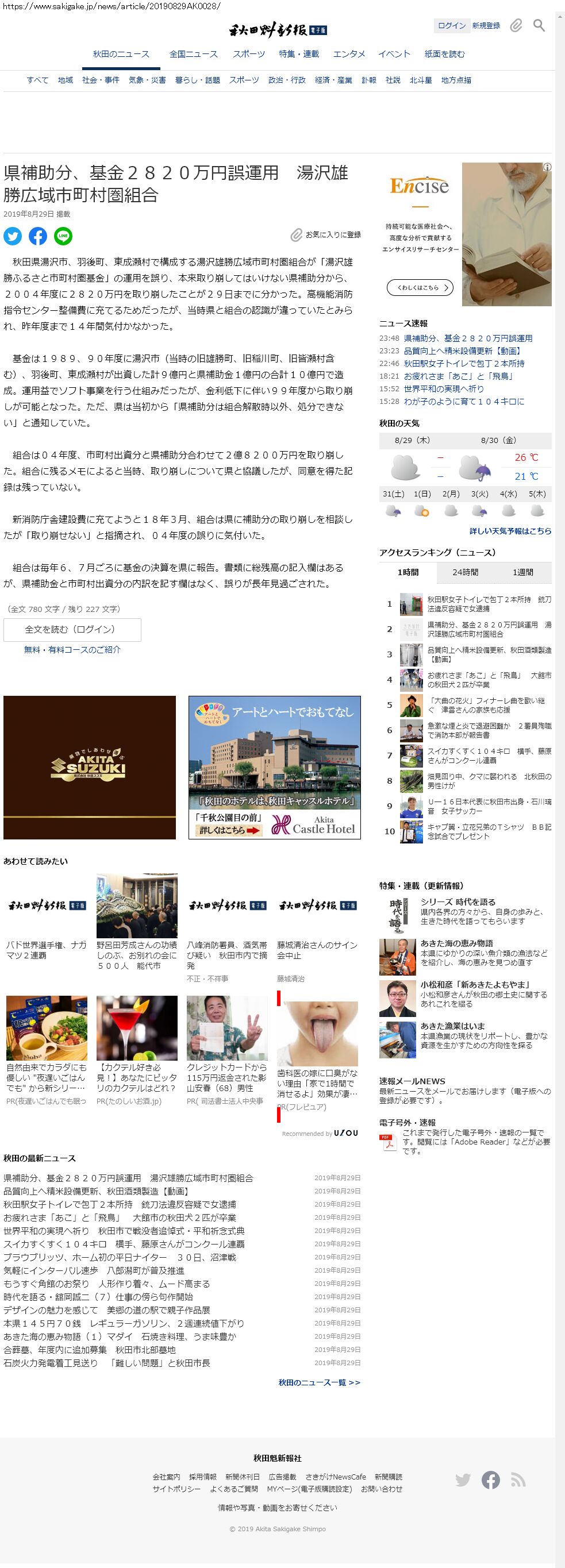This screenshot has height=1568, width=565.
Task: Share the article on Facebook
Action: [x=38, y=236]
